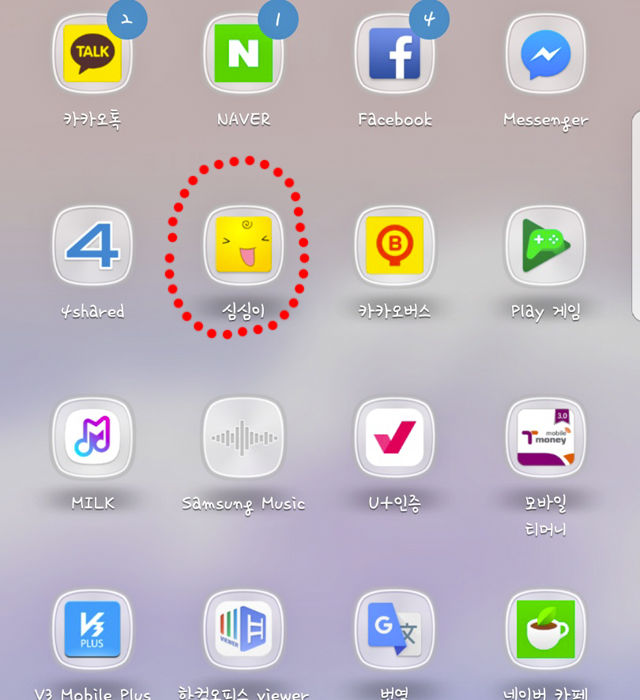Open the 4shared app
Screen dimensions: 640x700
92,245
